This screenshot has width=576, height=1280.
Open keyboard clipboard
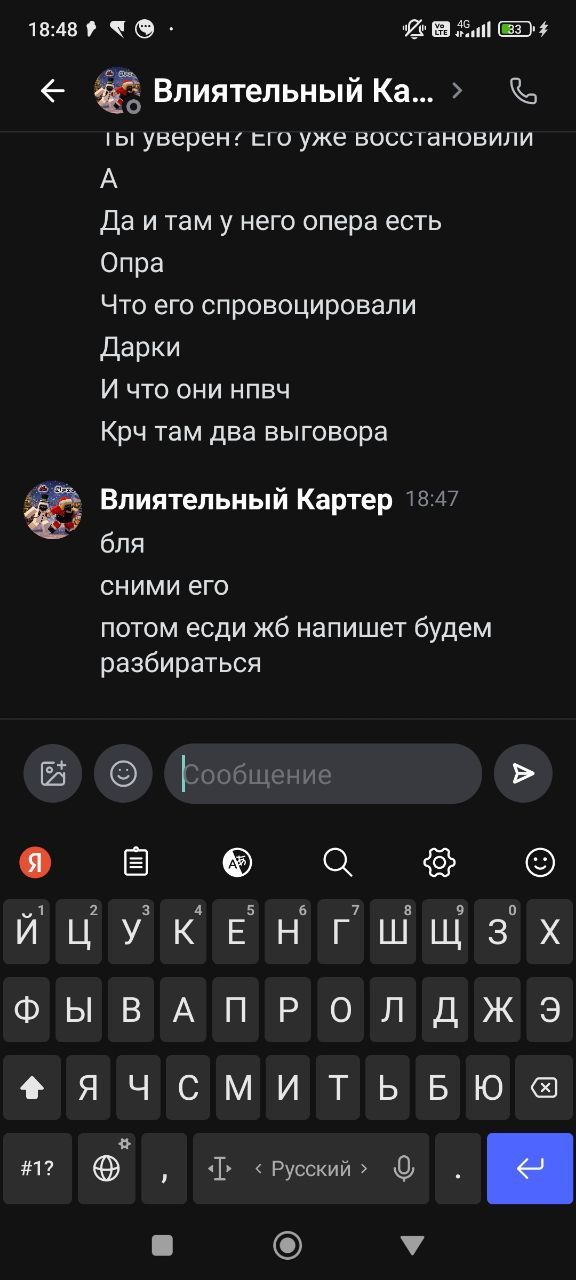click(x=136, y=861)
